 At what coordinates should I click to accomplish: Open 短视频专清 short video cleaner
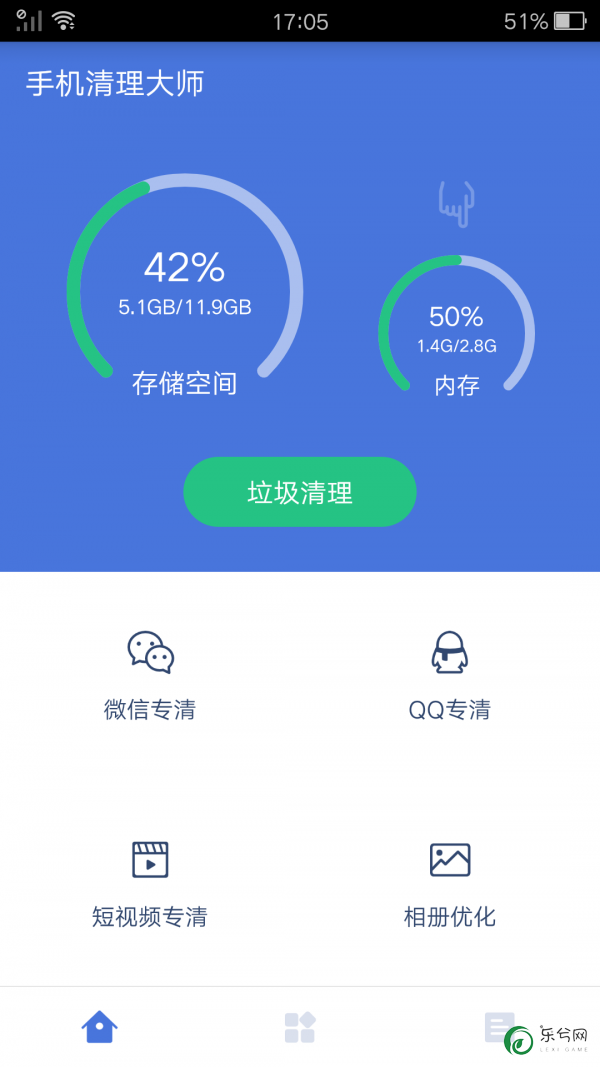coord(150,881)
